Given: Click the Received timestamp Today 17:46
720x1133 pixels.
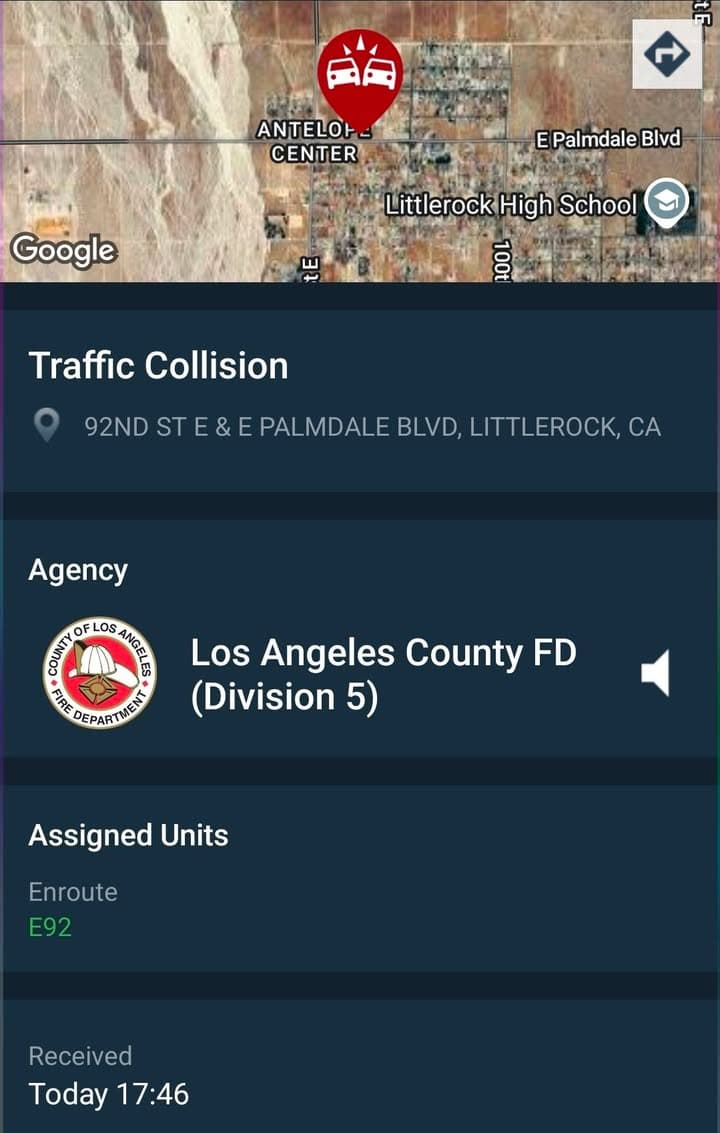Looking at the screenshot, I should pyautogui.click(x=108, y=1094).
